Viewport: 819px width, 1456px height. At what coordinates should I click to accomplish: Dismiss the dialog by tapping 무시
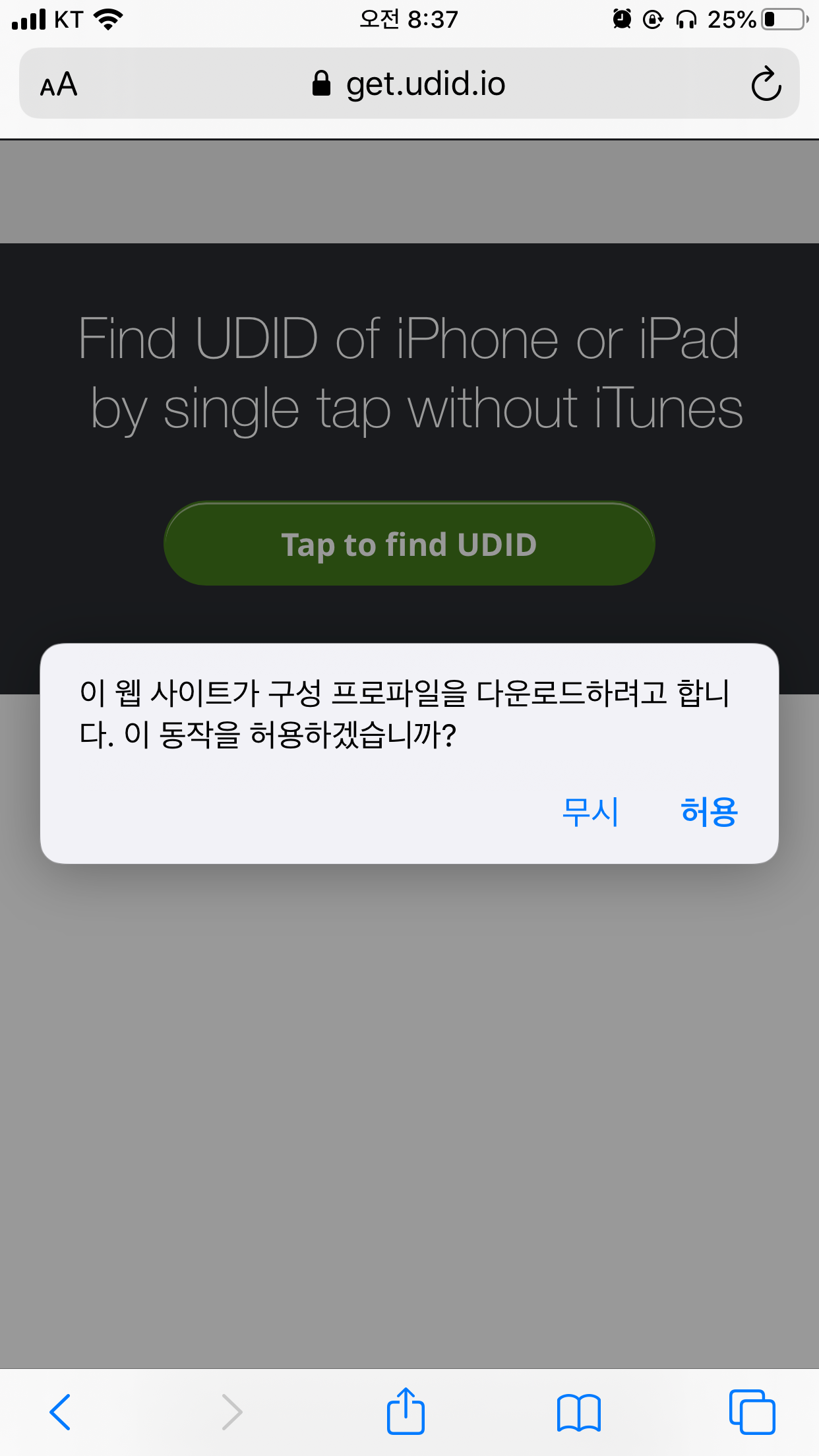click(x=591, y=812)
